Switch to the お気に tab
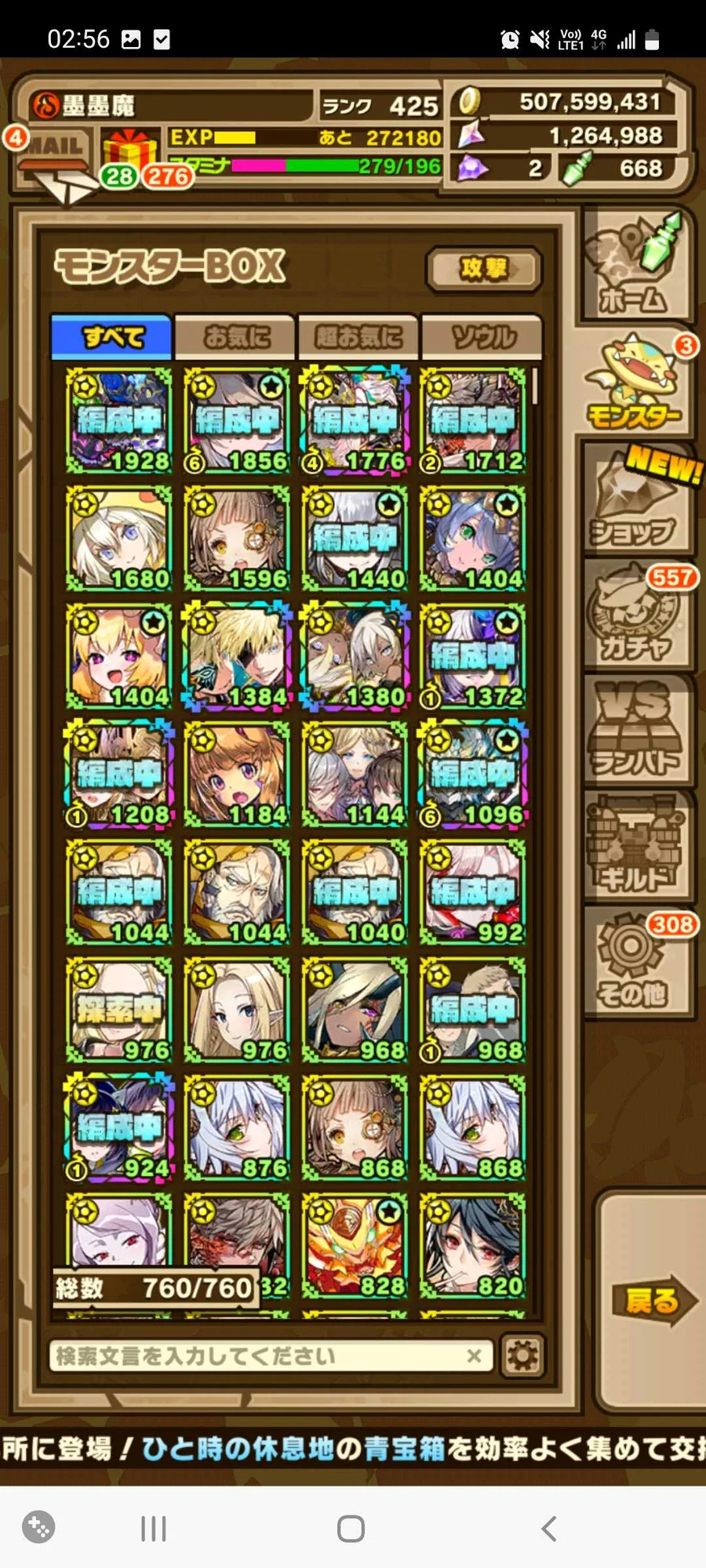The width and height of the screenshot is (706, 1568). 235,337
